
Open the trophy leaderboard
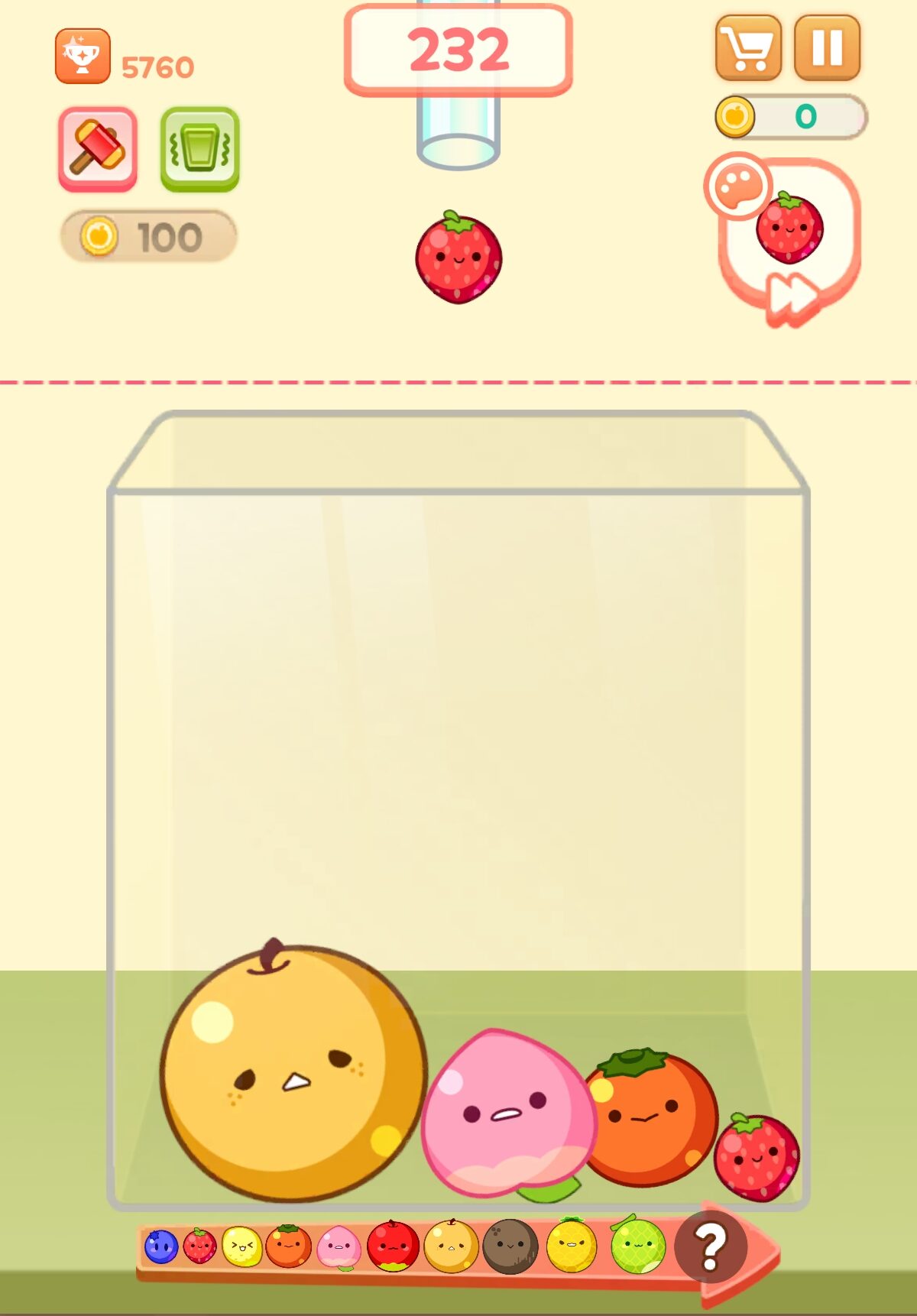pyautogui.click(x=83, y=57)
